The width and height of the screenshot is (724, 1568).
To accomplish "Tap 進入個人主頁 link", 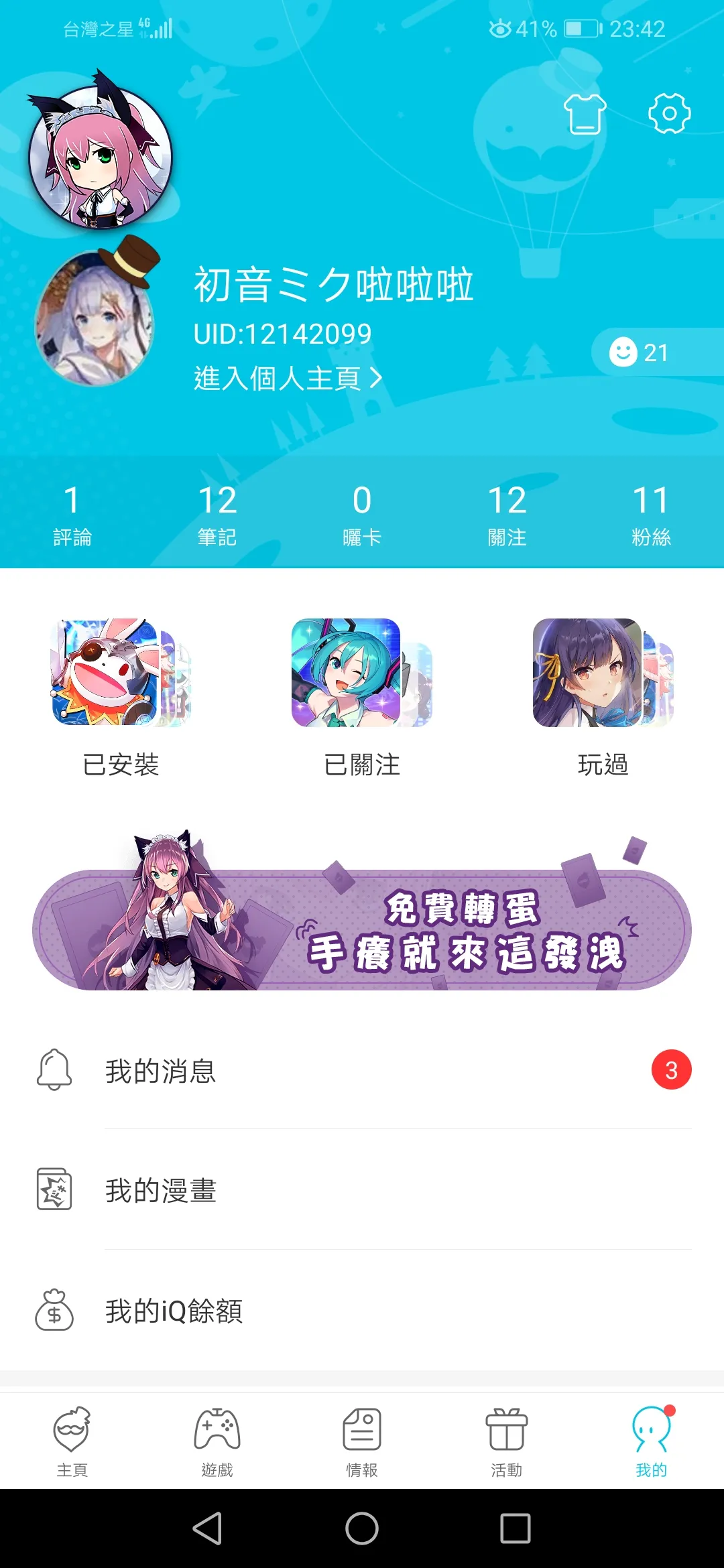I will click(x=288, y=379).
